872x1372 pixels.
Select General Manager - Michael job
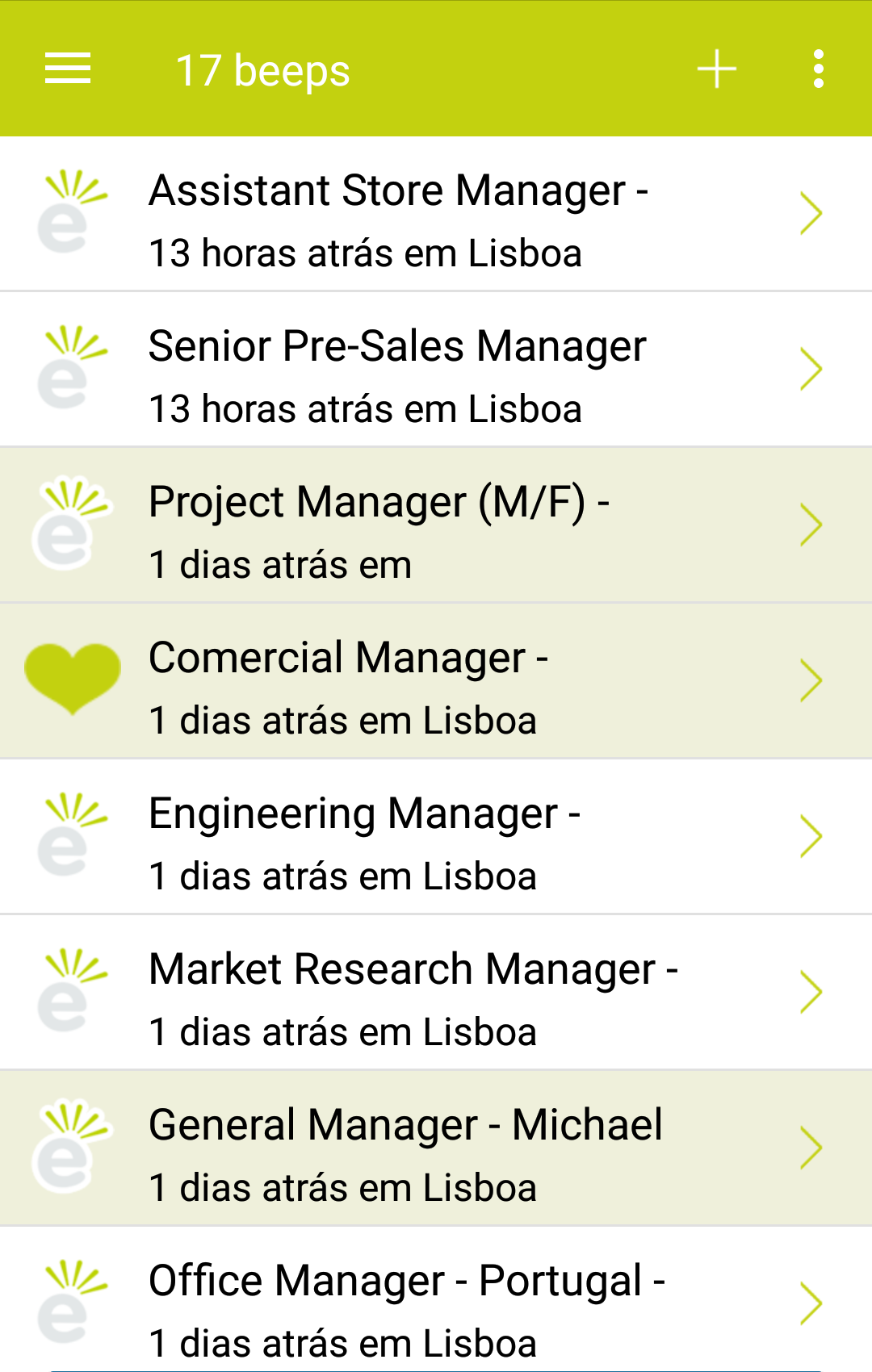pyautogui.click(x=436, y=1148)
